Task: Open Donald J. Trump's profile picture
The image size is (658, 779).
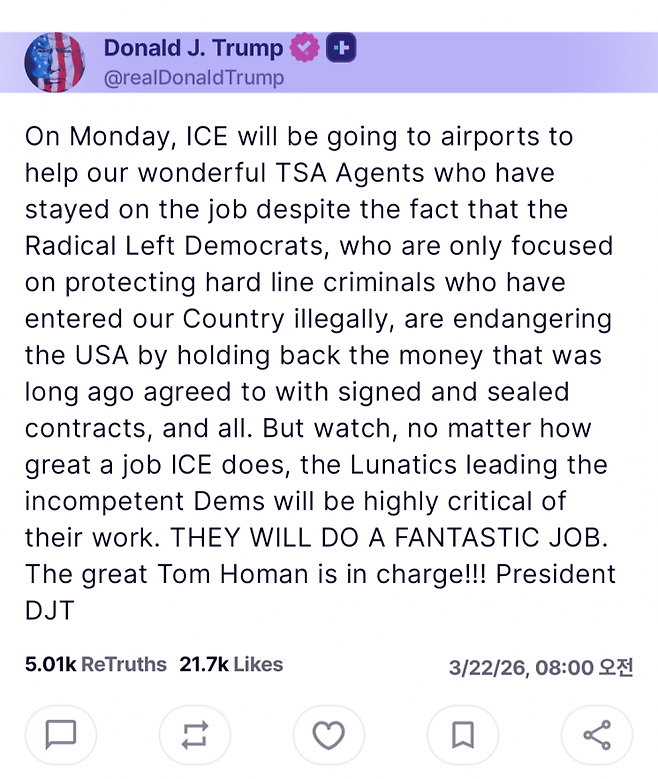Action: (x=55, y=62)
